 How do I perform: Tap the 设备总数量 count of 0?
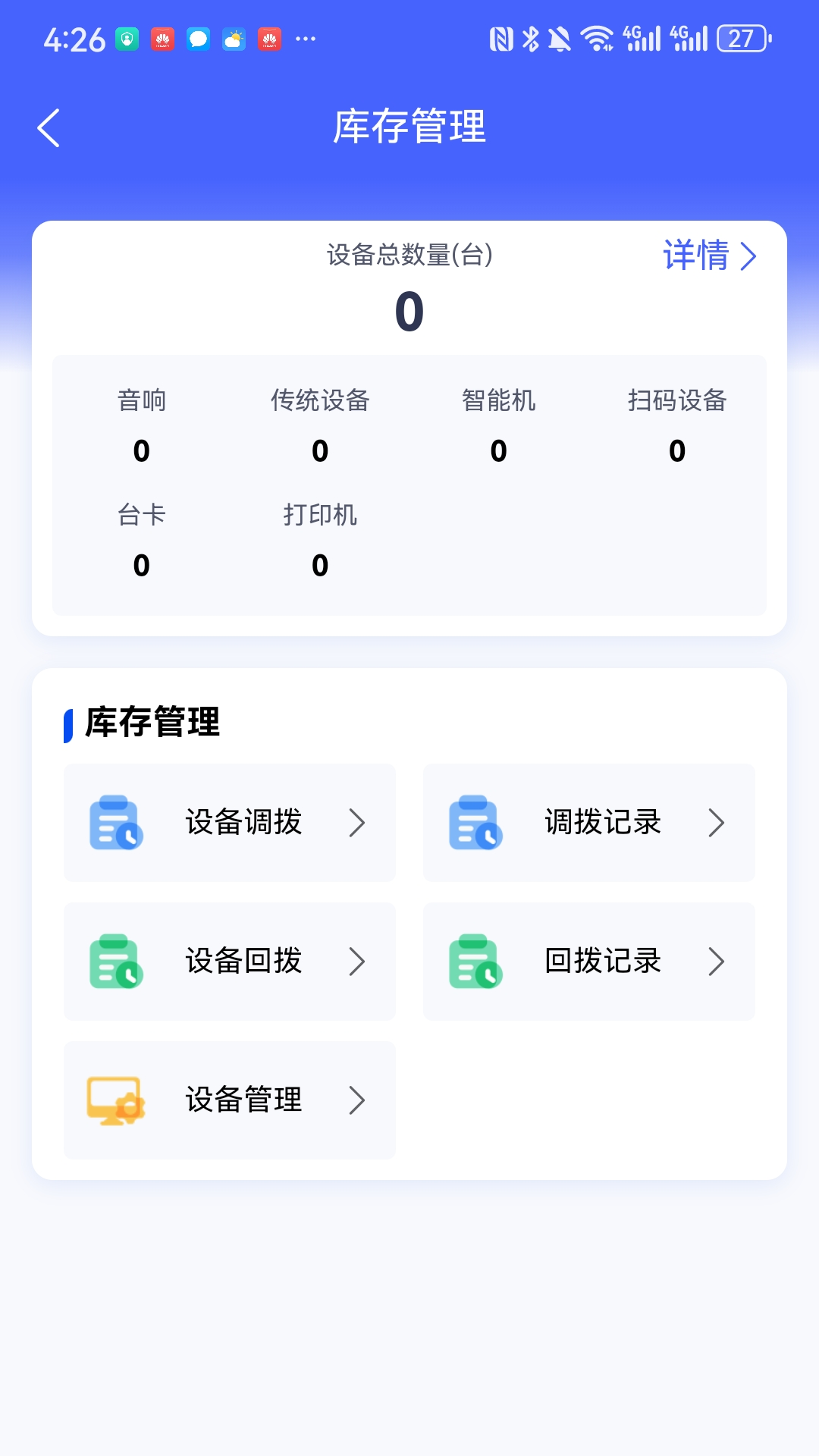pos(409,311)
